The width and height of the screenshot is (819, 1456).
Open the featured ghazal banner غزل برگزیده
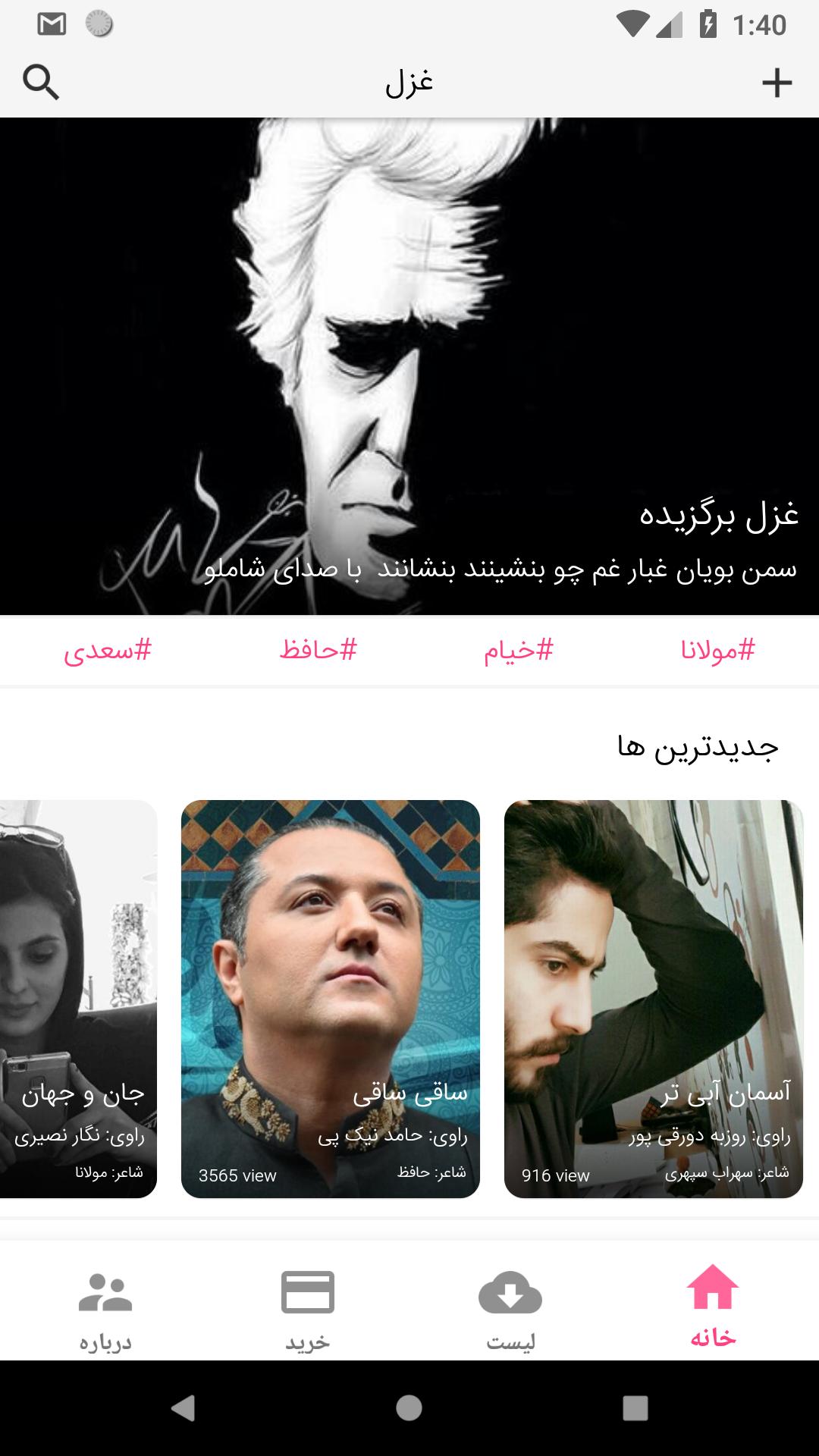click(x=409, y=366)
